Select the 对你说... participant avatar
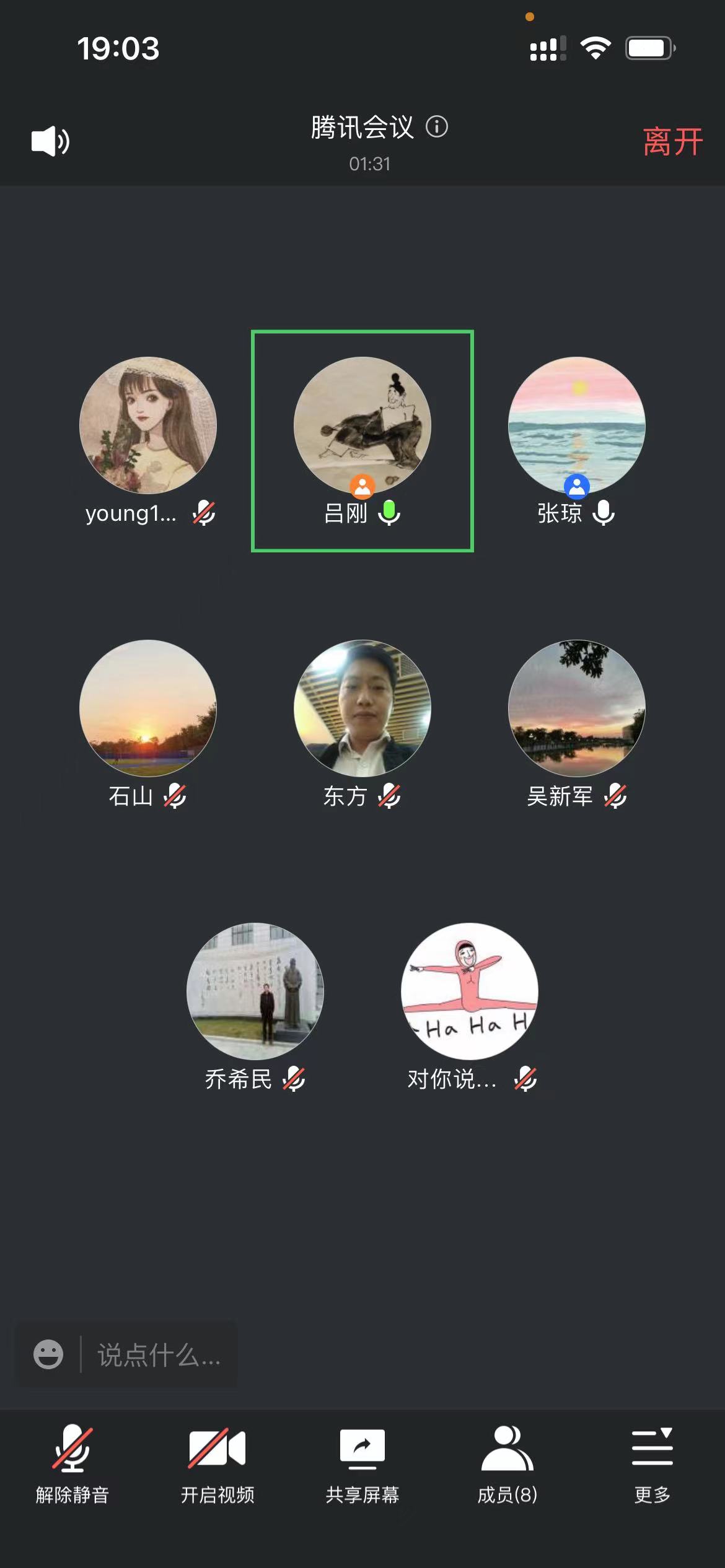725x1568 pixels. tap(470, 991)
